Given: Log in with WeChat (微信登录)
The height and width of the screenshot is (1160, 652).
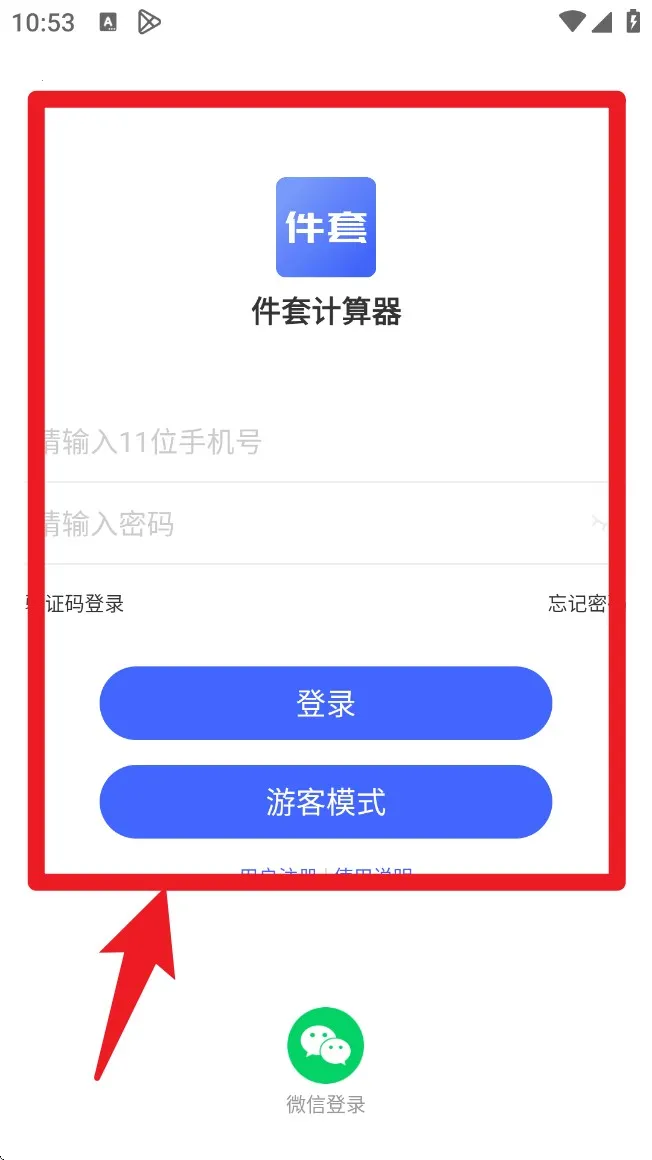Looking at the screenshot, I should pos(326,1047).
